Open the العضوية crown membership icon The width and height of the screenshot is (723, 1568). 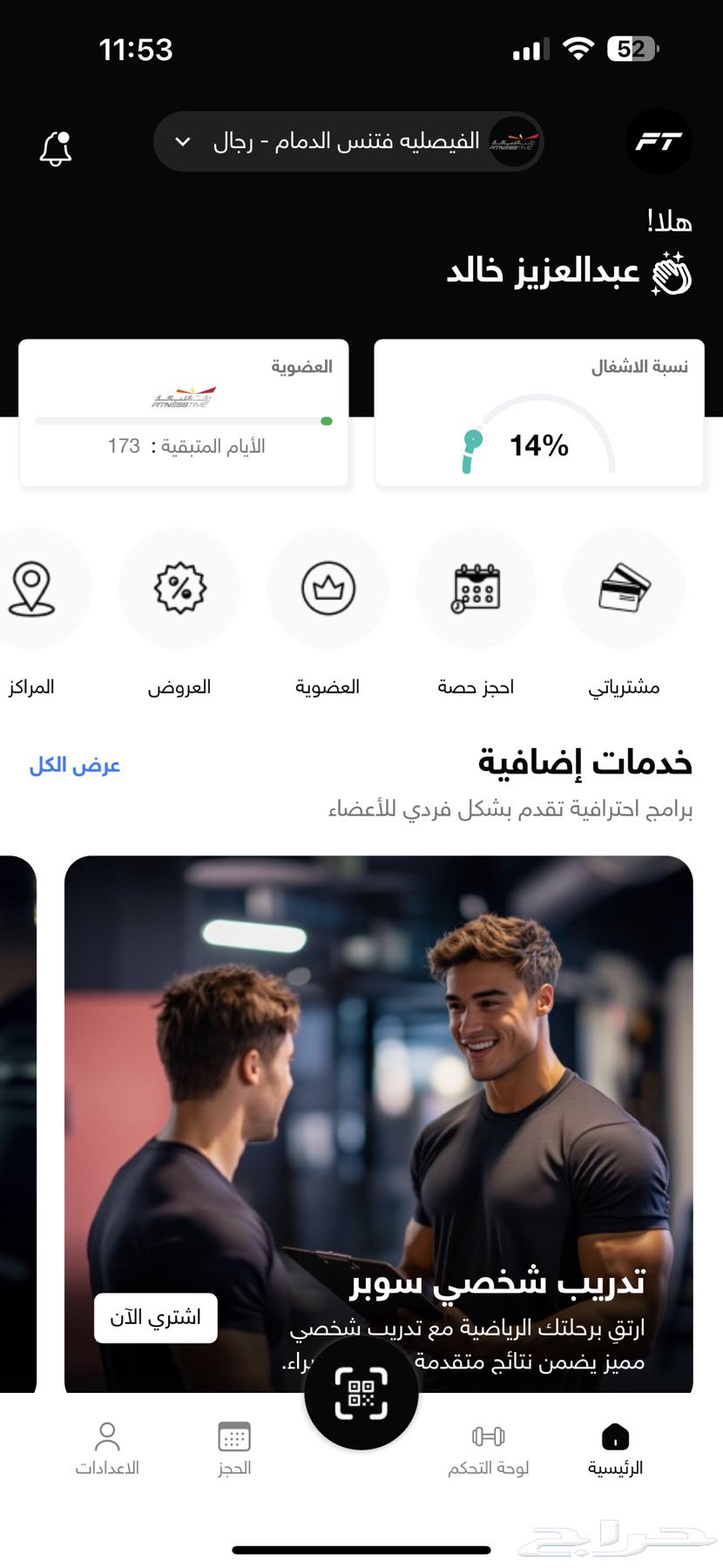click(x=328, y=588)
